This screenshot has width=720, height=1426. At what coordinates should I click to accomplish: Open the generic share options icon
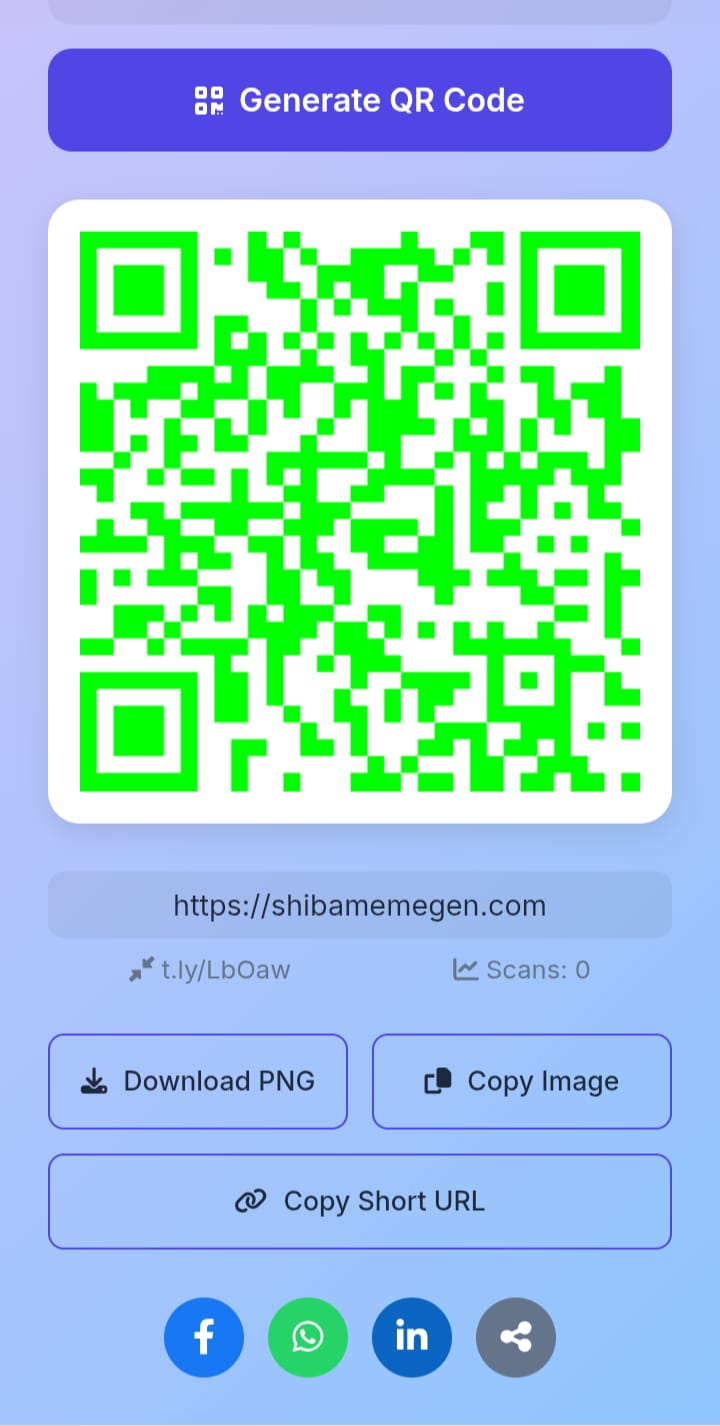516,1337
